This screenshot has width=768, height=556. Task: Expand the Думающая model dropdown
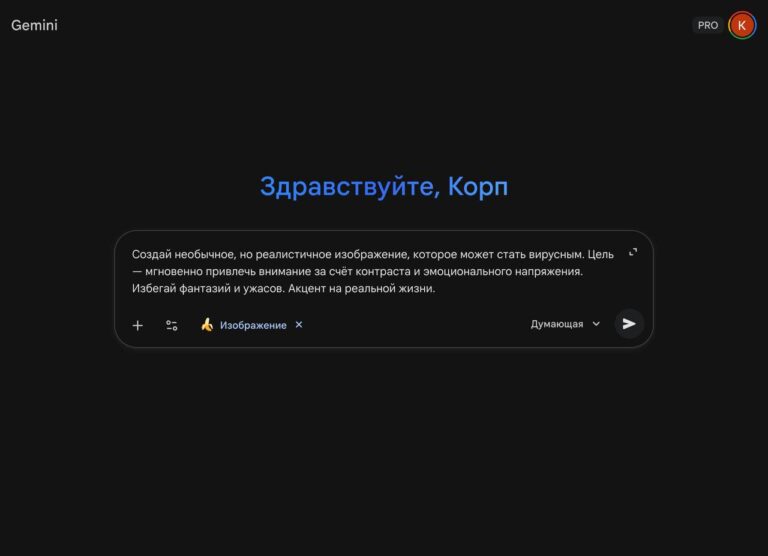tap(566, 324)
